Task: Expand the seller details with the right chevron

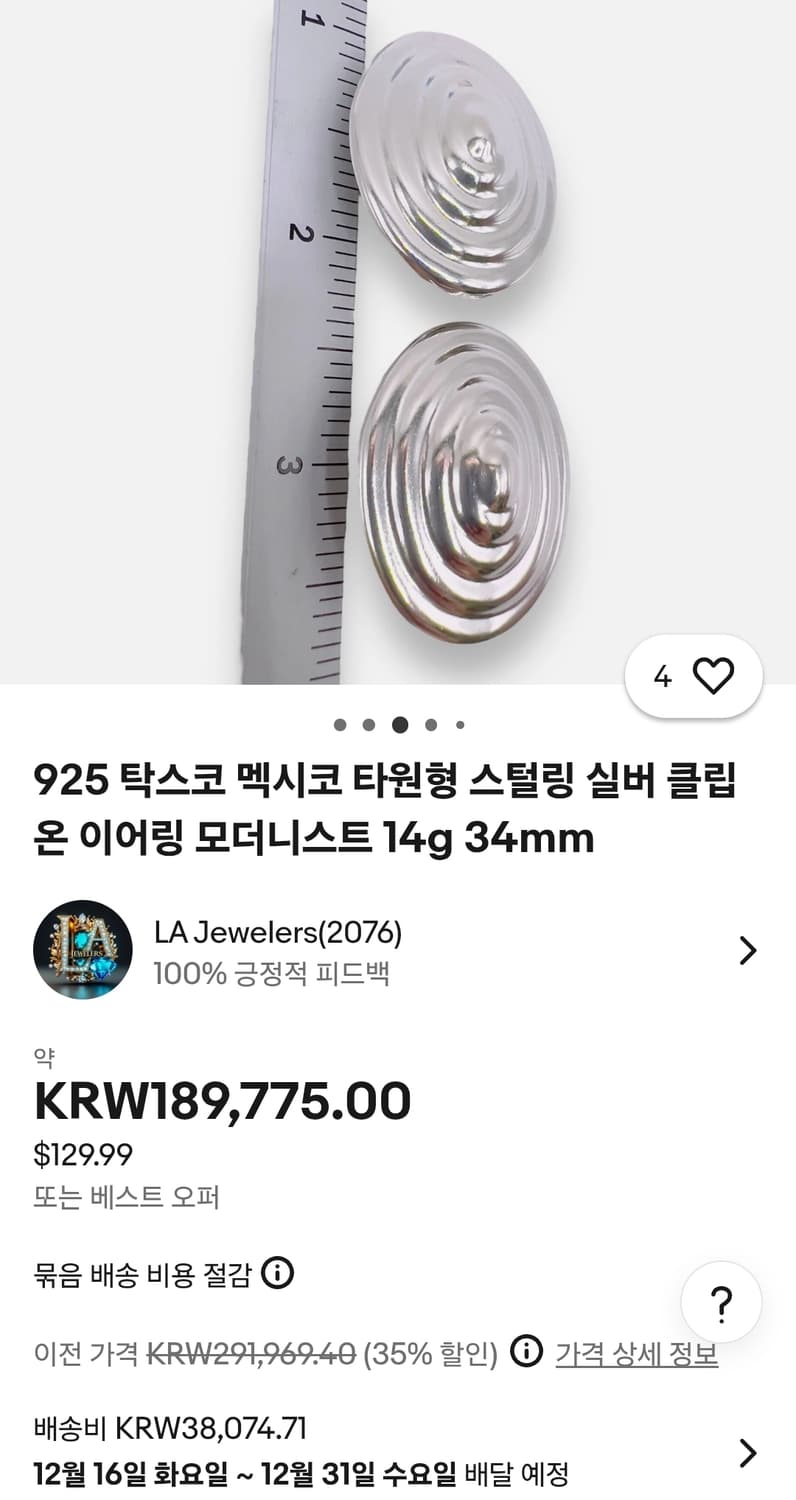Action: coord(748,950)
